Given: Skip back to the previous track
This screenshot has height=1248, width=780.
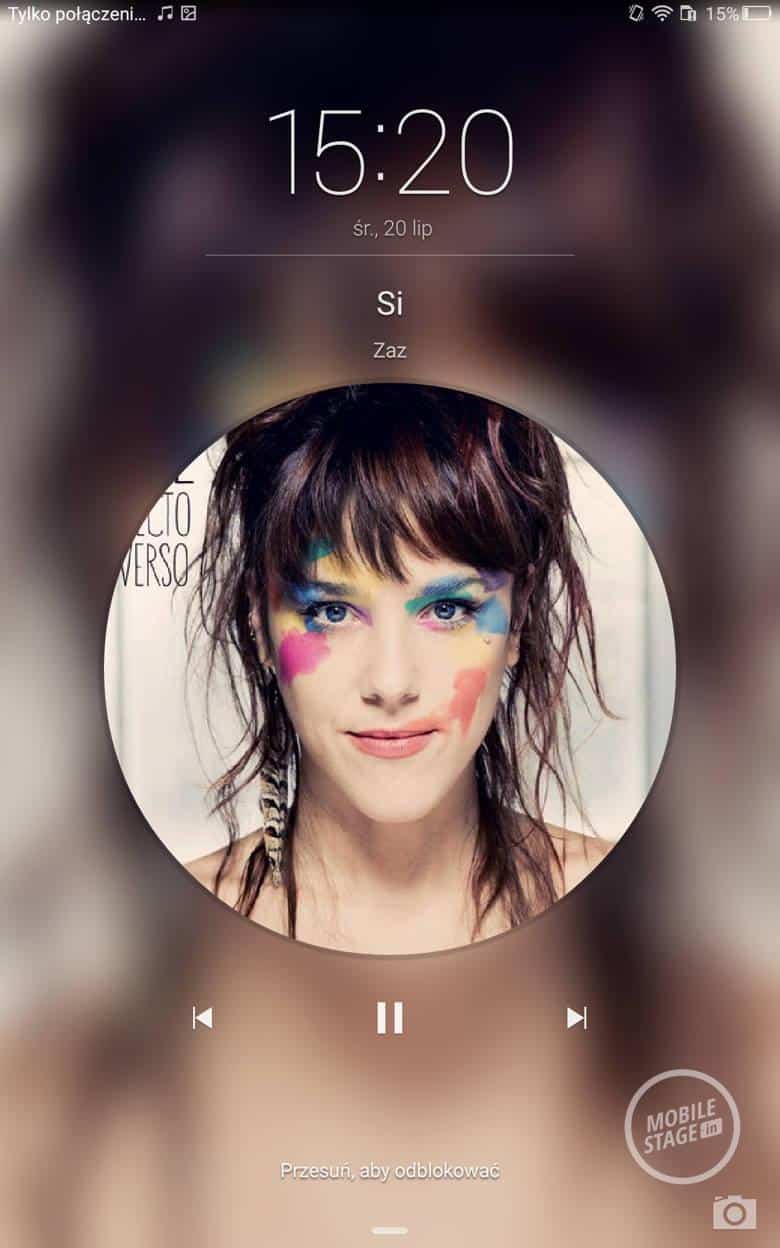Looking at the screenshot, I should [x=202, y=1018].
